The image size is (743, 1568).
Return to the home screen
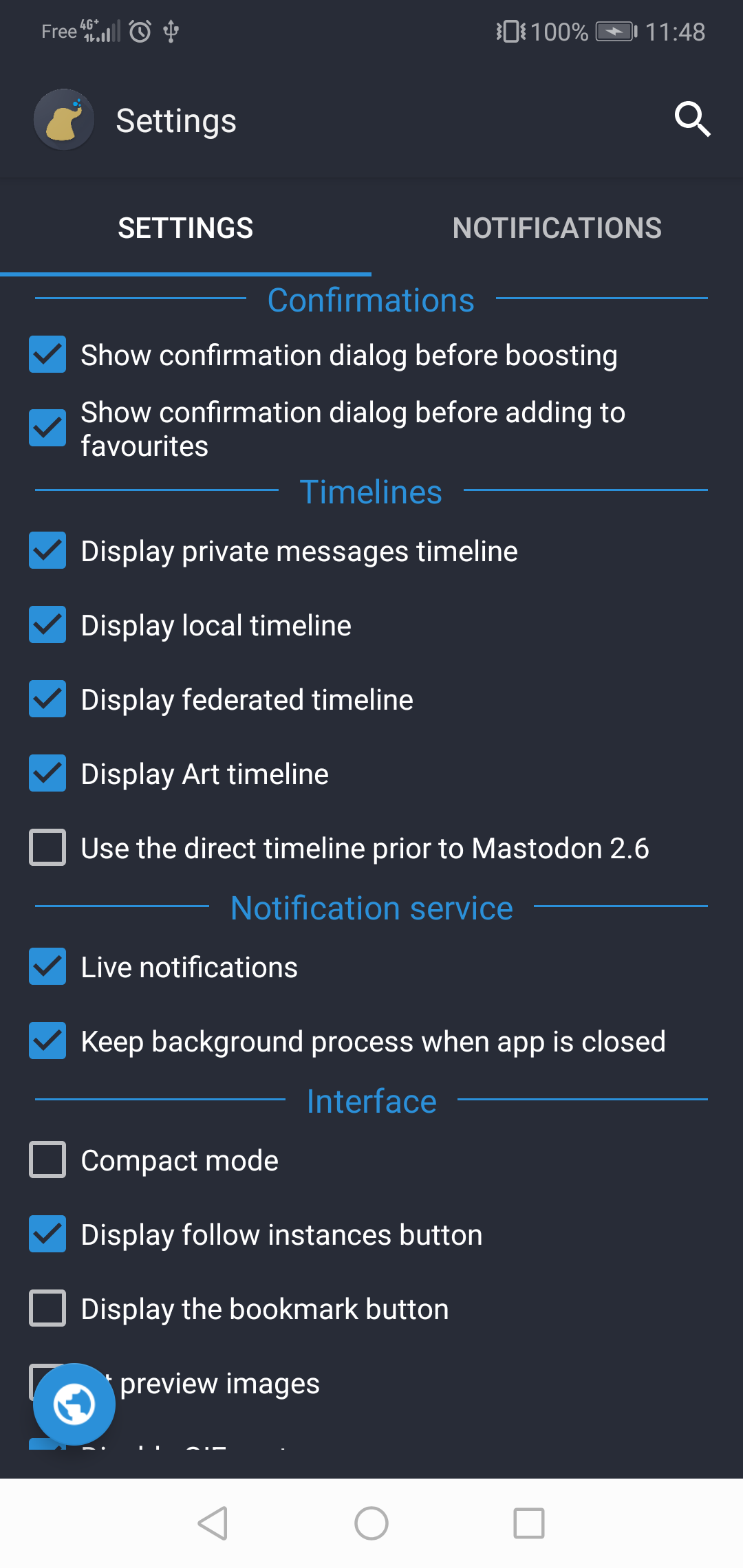(371, 1523)
